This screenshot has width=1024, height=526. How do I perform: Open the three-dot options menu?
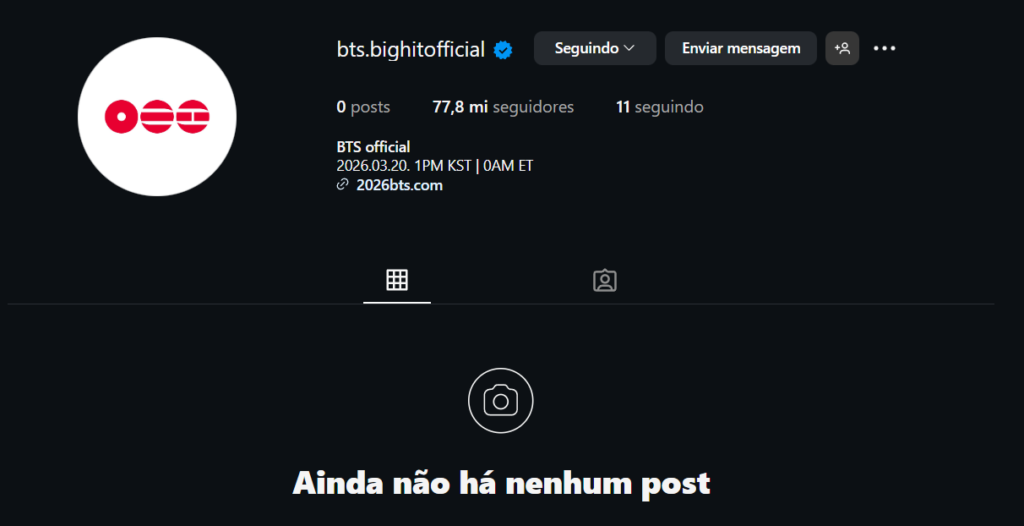pyautogui.click(x=884, y=48)
